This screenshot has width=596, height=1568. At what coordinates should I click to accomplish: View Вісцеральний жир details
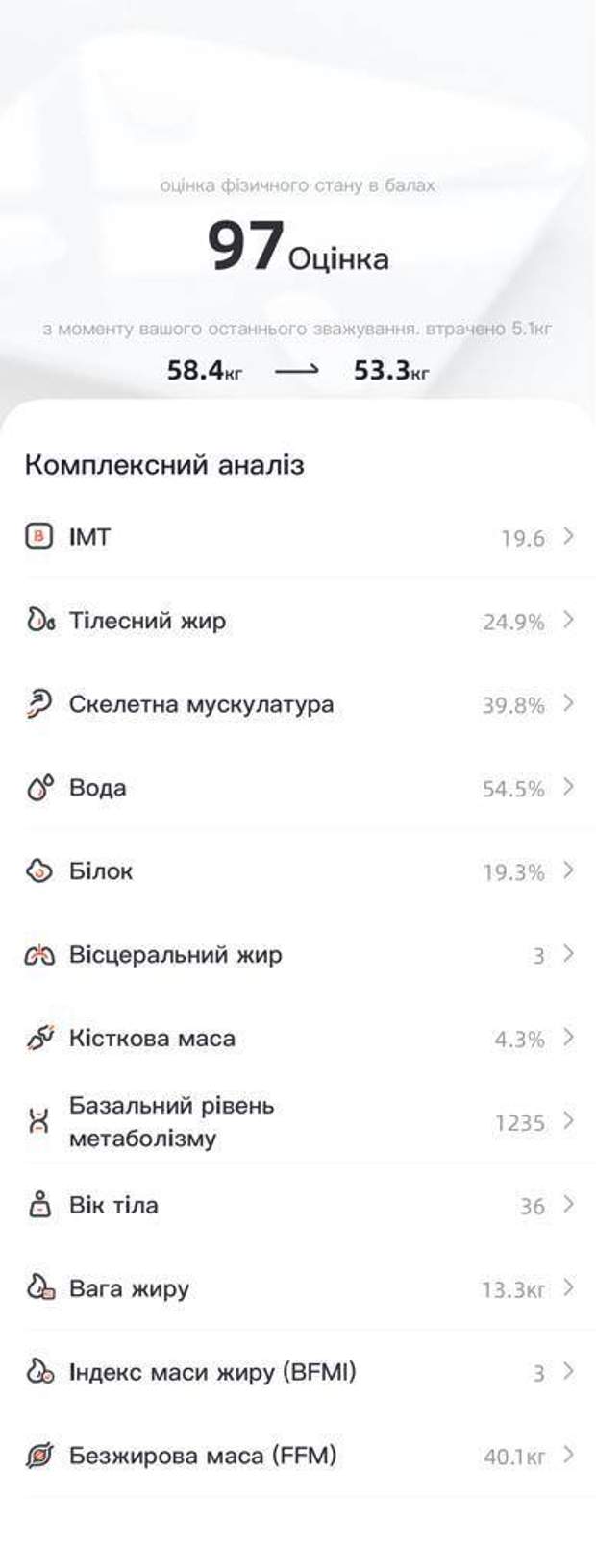[x=298, y=954]
